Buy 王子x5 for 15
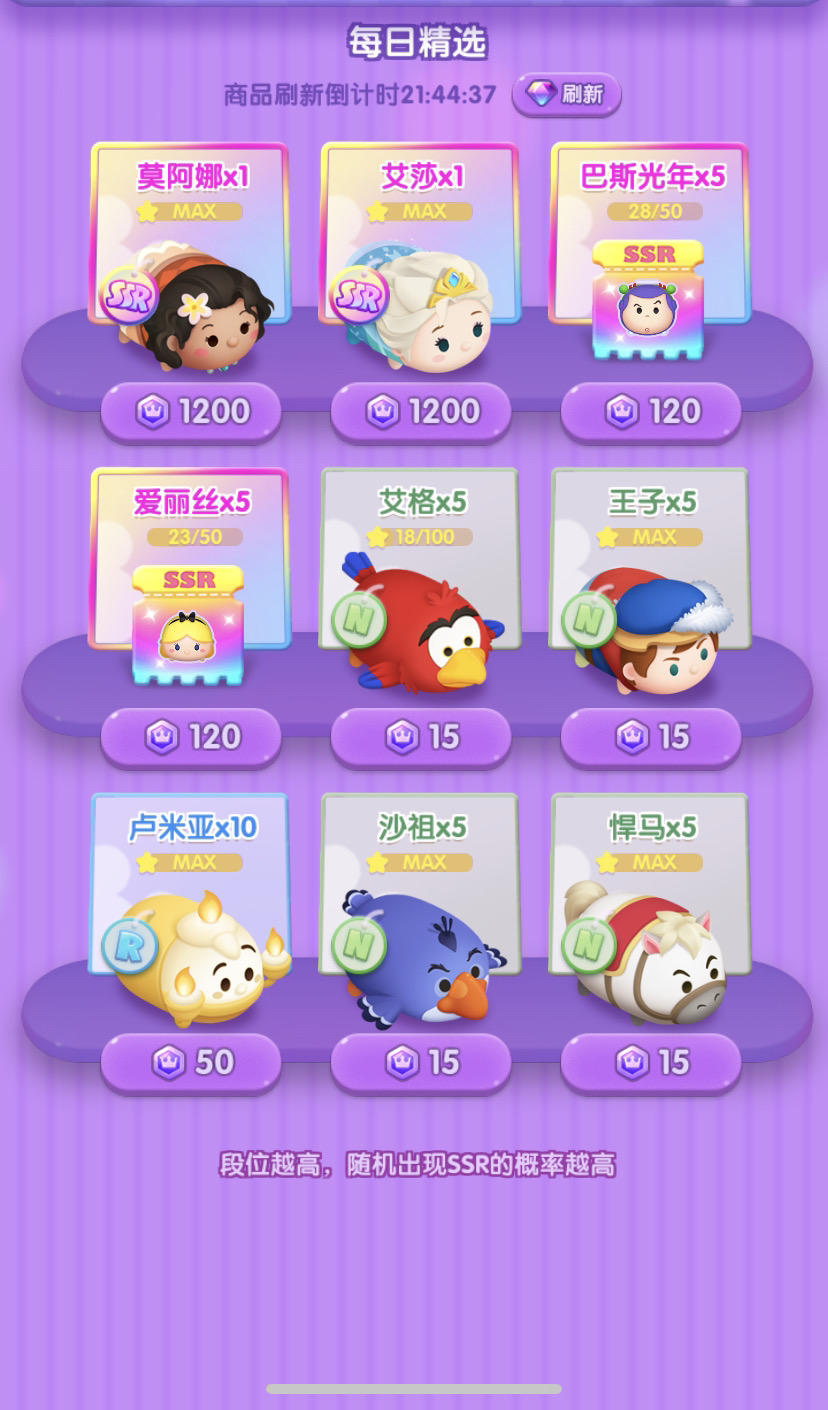Viewport: 828px width, 1410px height. 651,738
